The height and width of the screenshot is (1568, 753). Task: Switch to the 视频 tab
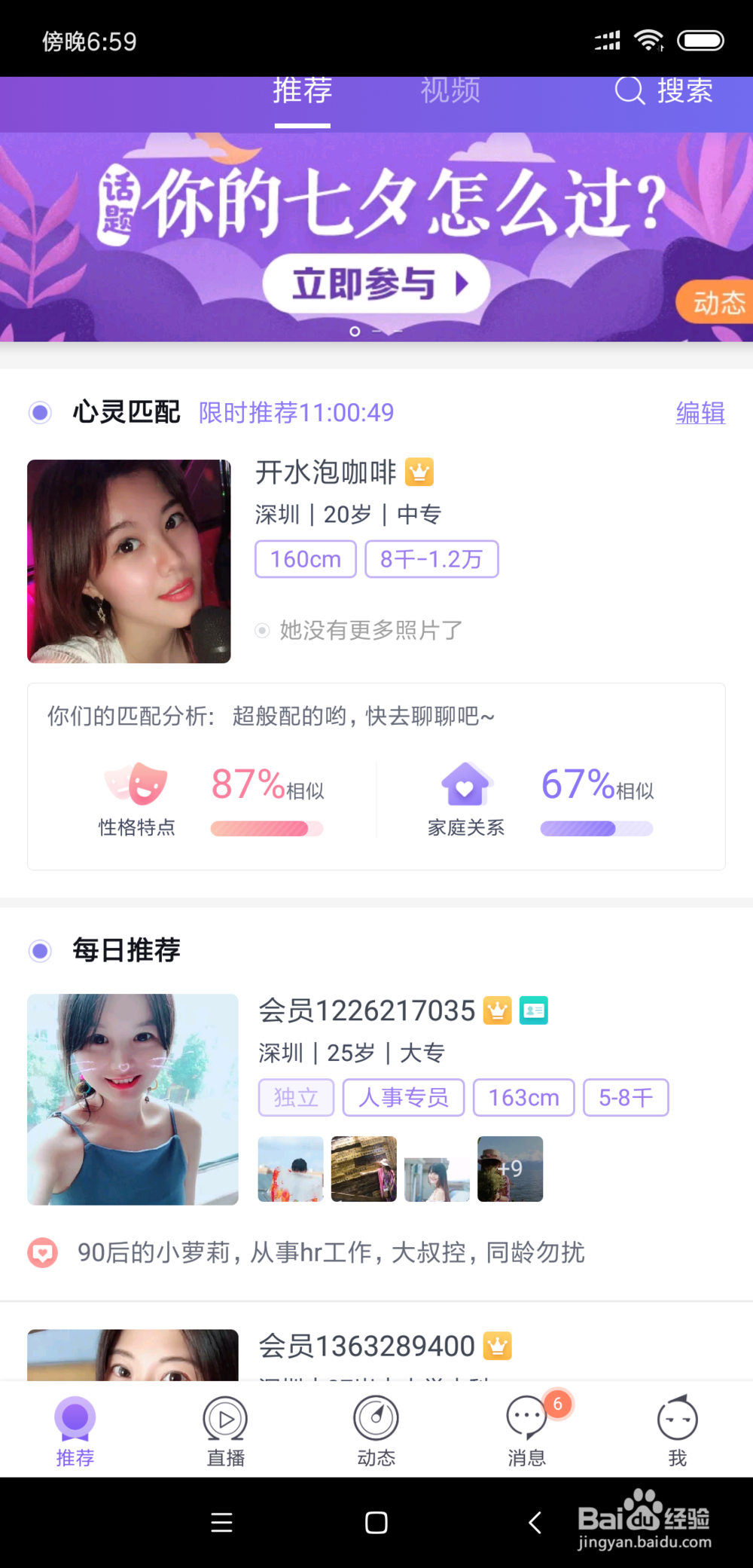click(450, 91)
